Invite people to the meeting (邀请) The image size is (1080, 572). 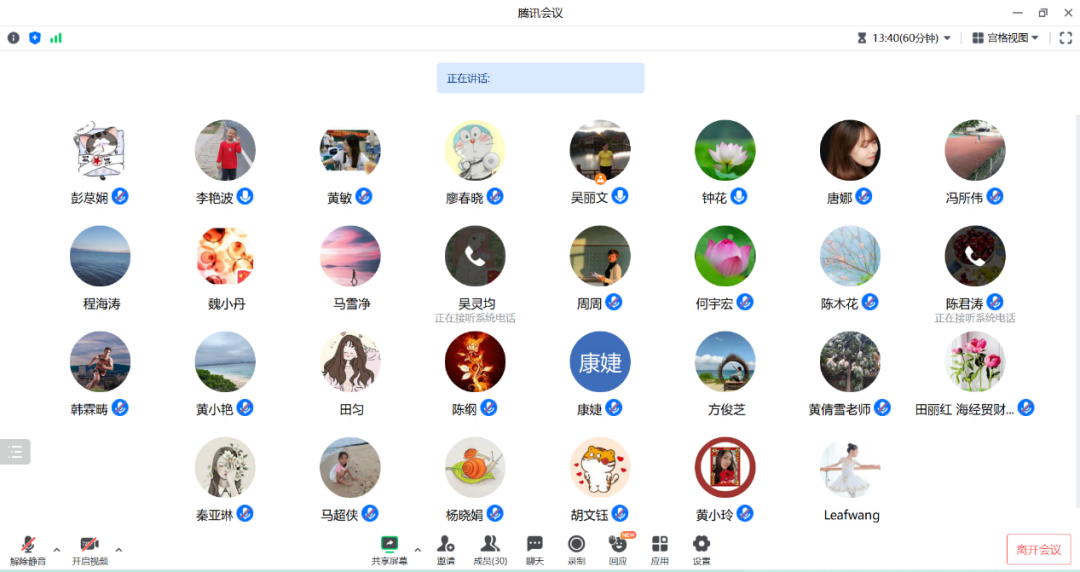pyautogui.click(x=446, y=549)
